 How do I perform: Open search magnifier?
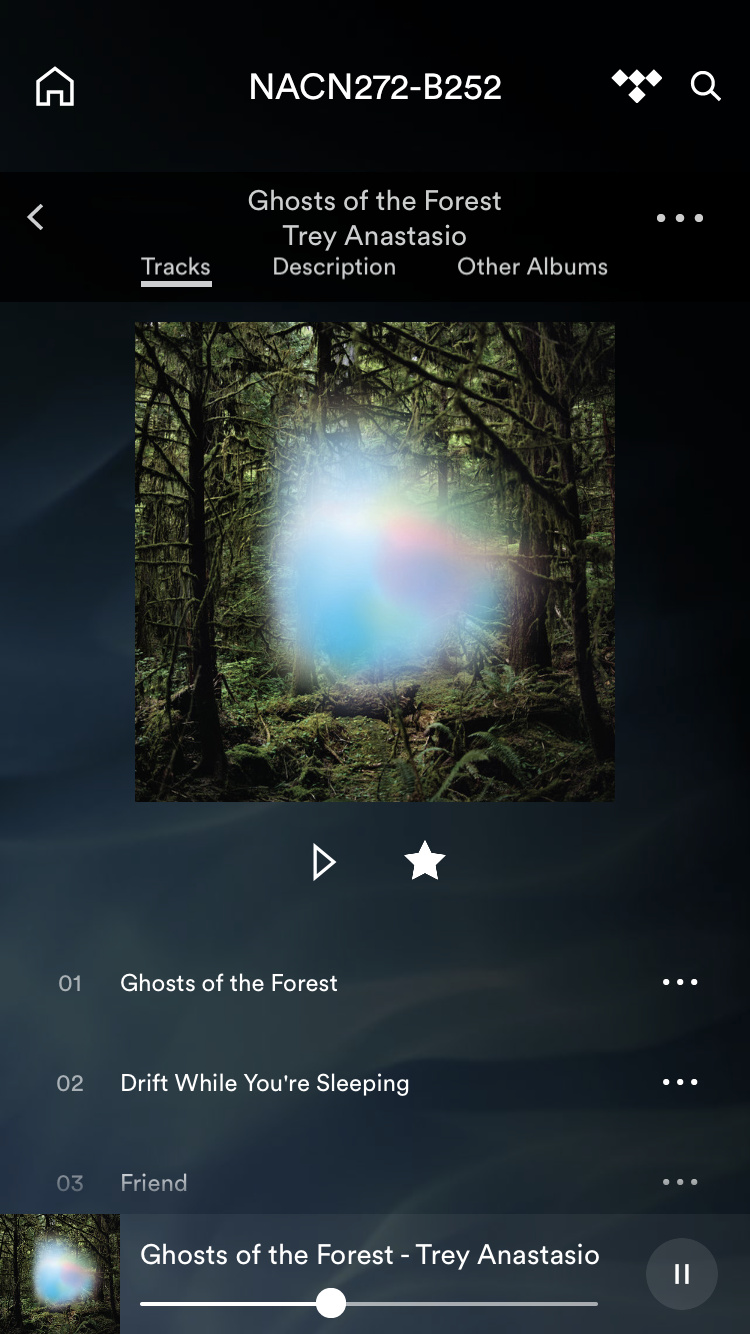705,87
